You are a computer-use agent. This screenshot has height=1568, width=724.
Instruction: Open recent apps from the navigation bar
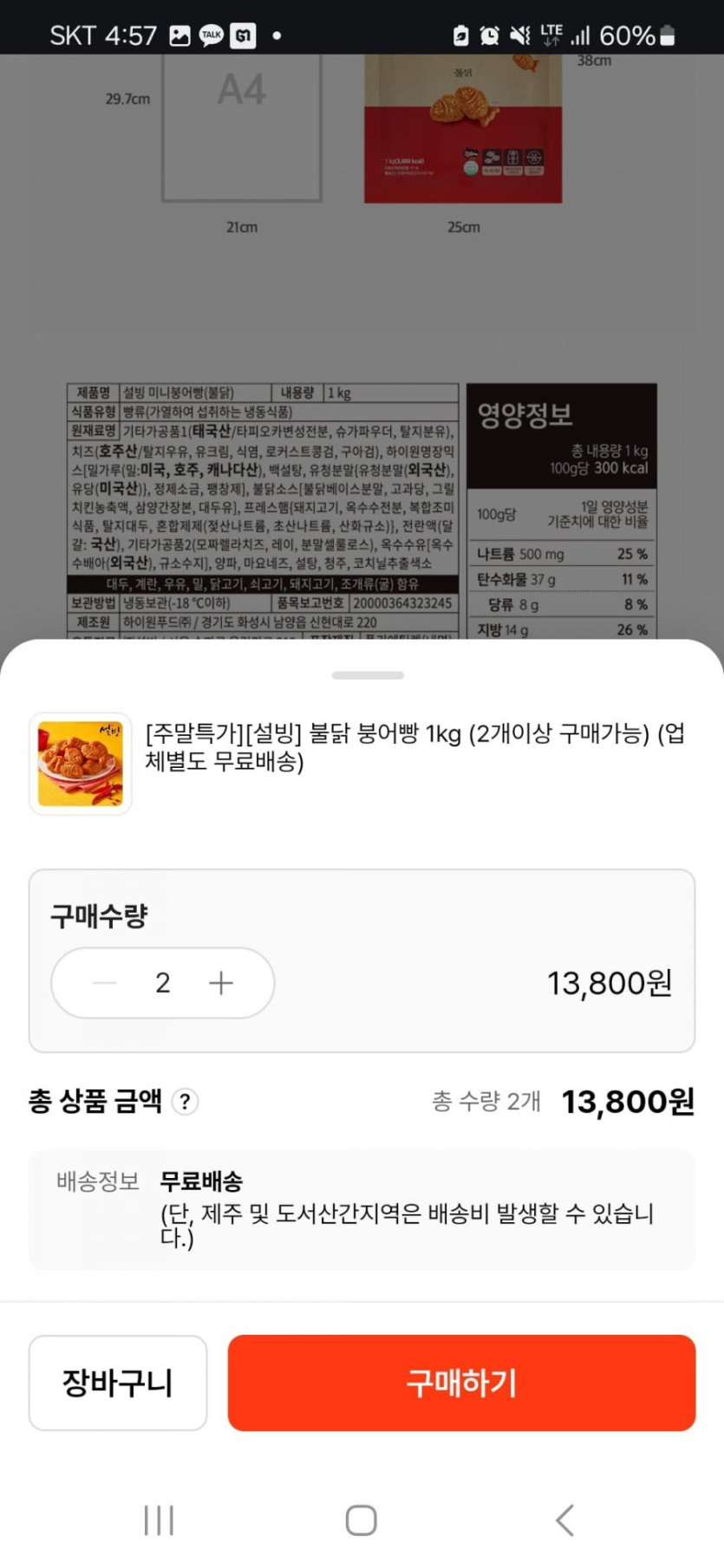tap(159, 1519)
